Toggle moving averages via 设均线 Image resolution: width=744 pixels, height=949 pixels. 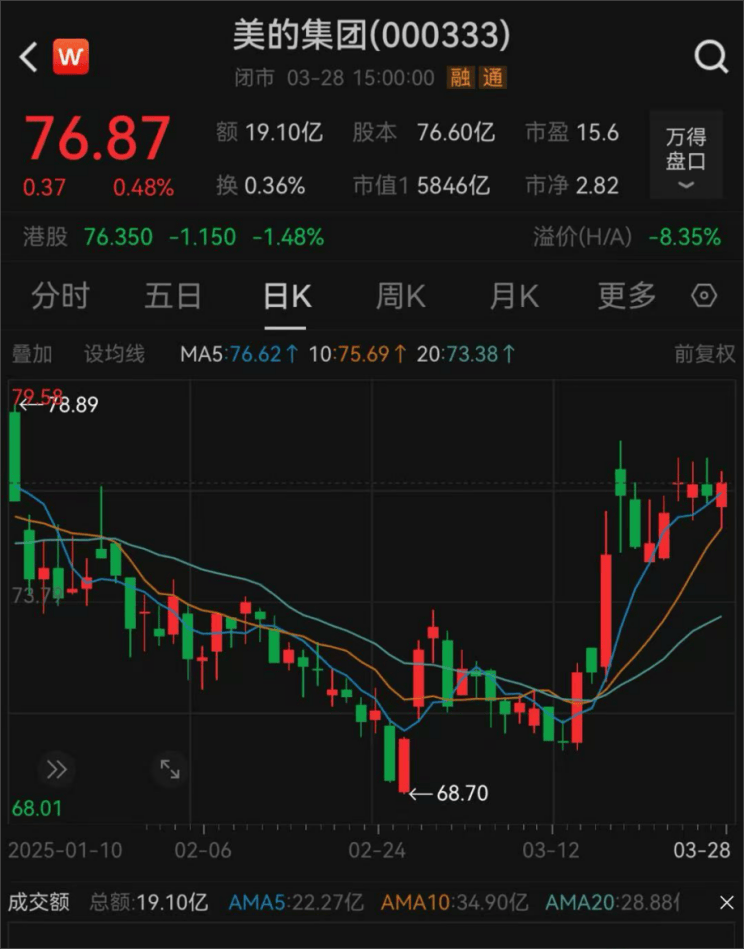(113, 353)
